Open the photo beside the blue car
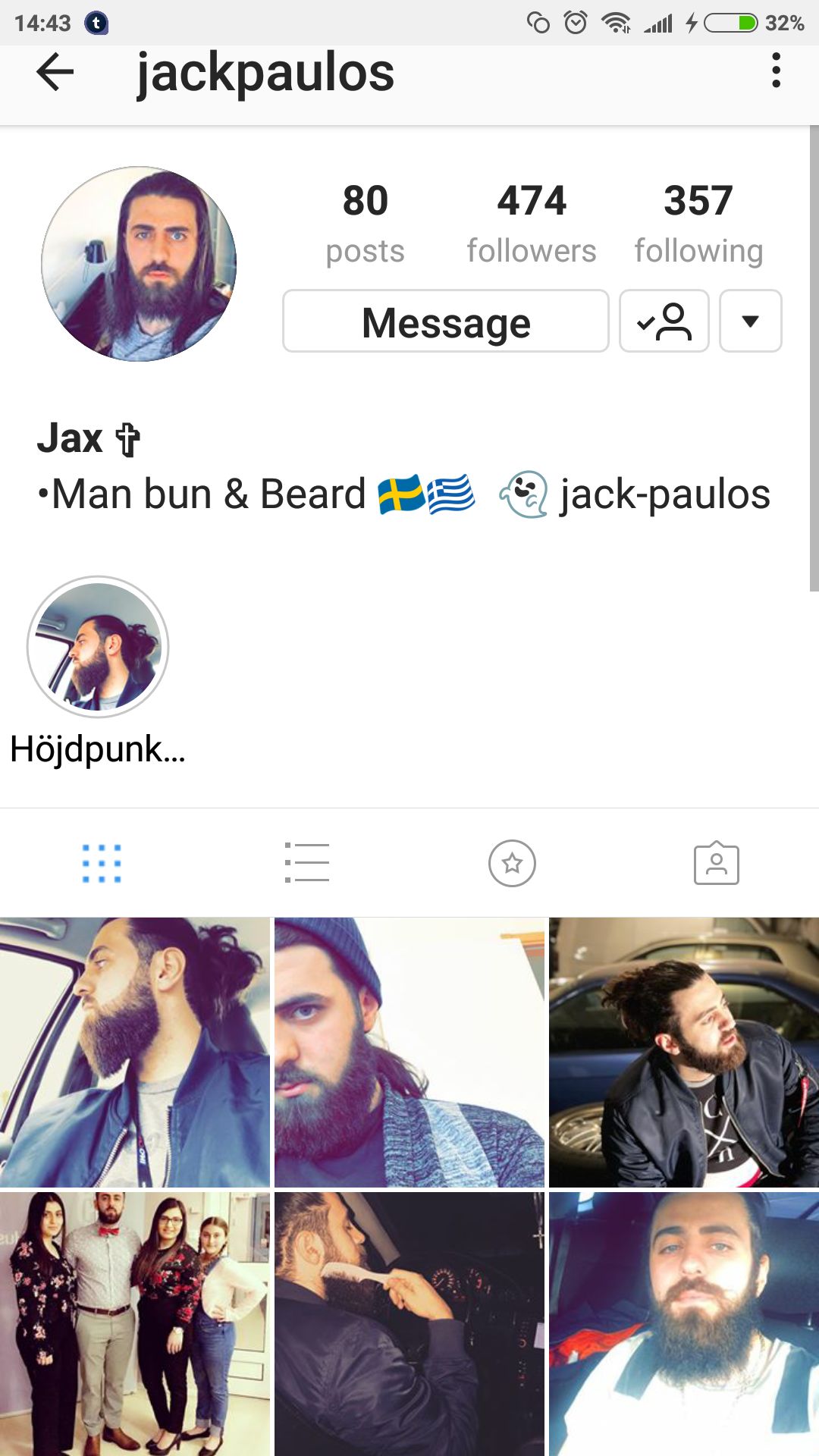The width and height of the screenshot is (819, 1456). (x=684, y=1053)
